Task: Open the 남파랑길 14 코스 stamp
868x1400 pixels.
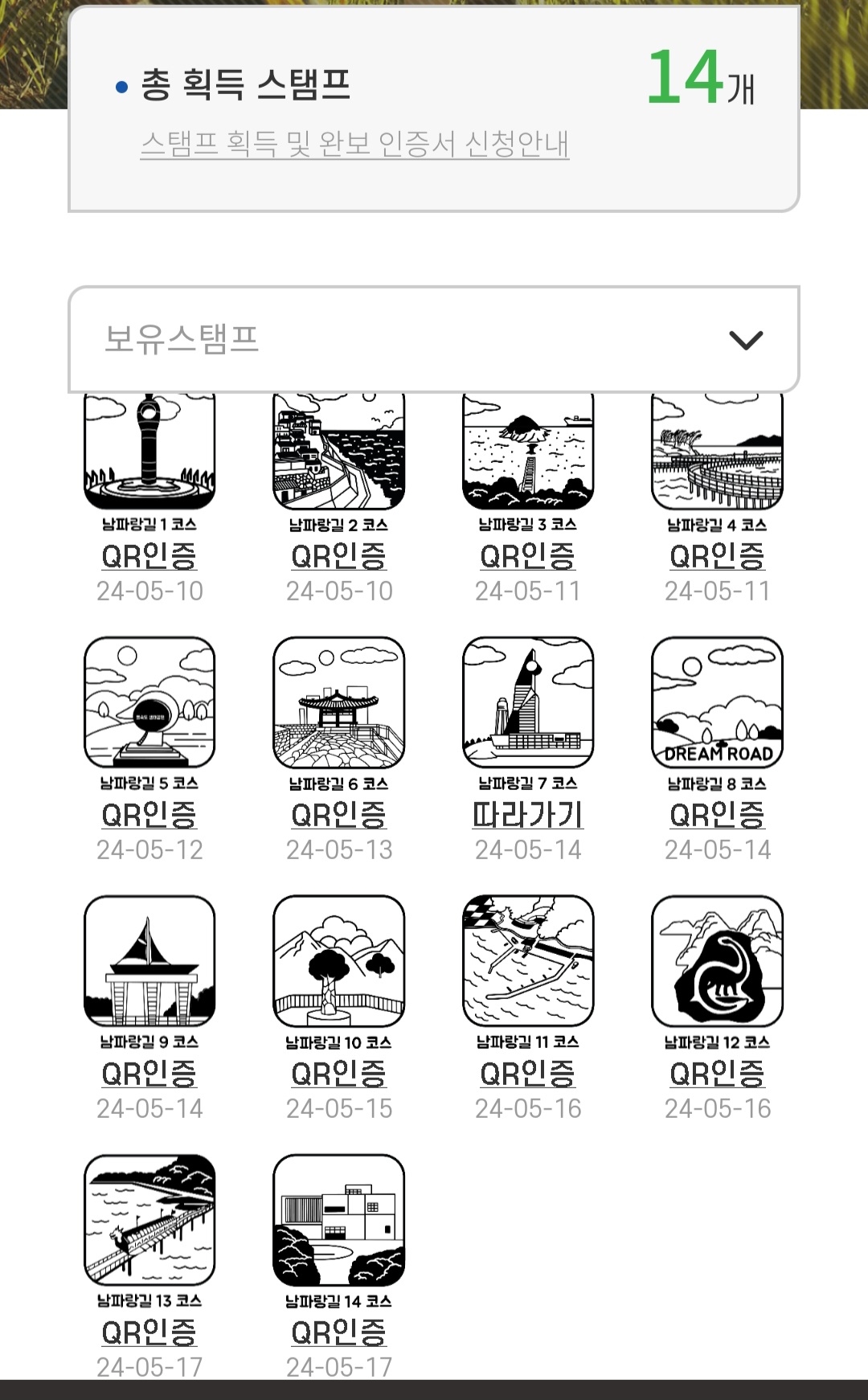Action: click(339, 1220)
